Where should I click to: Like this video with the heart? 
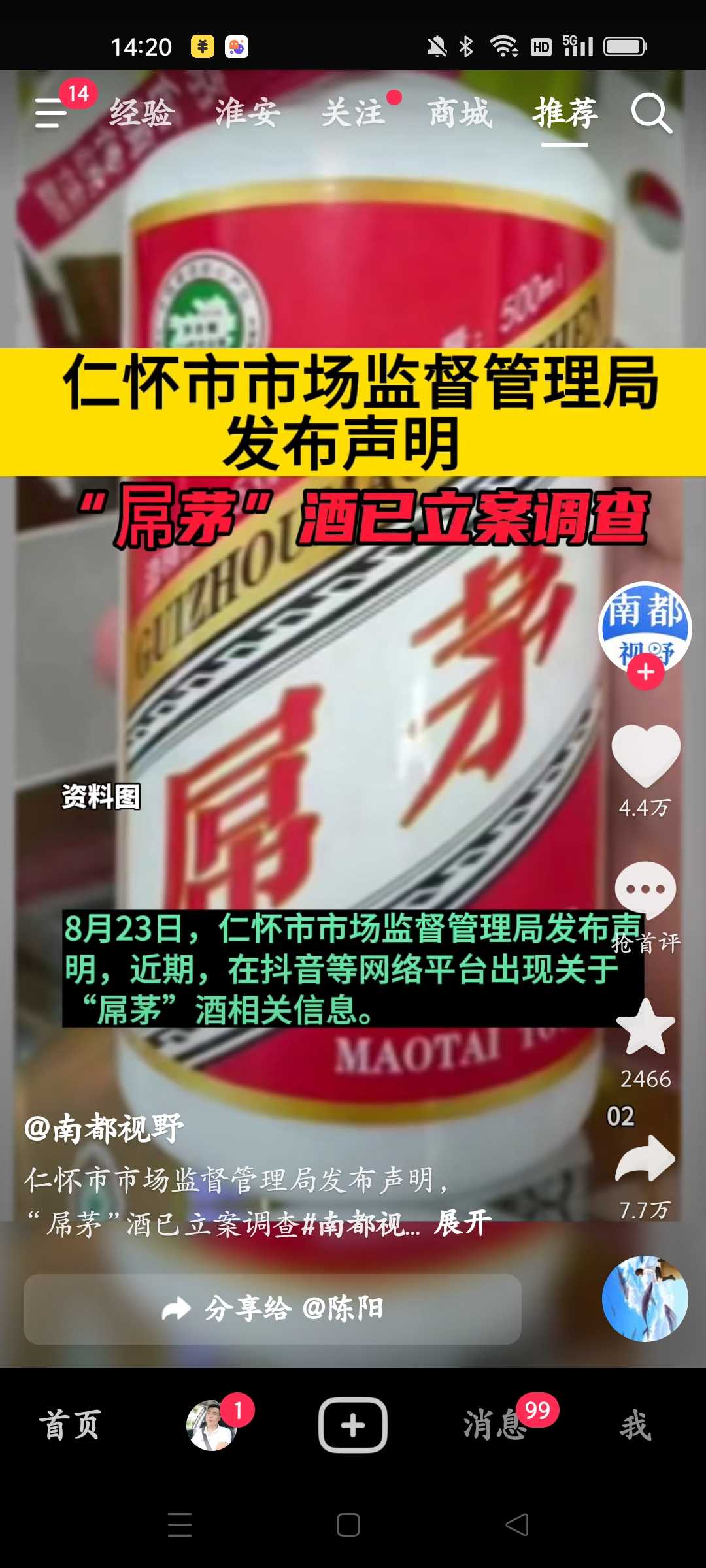coord(646,755)
